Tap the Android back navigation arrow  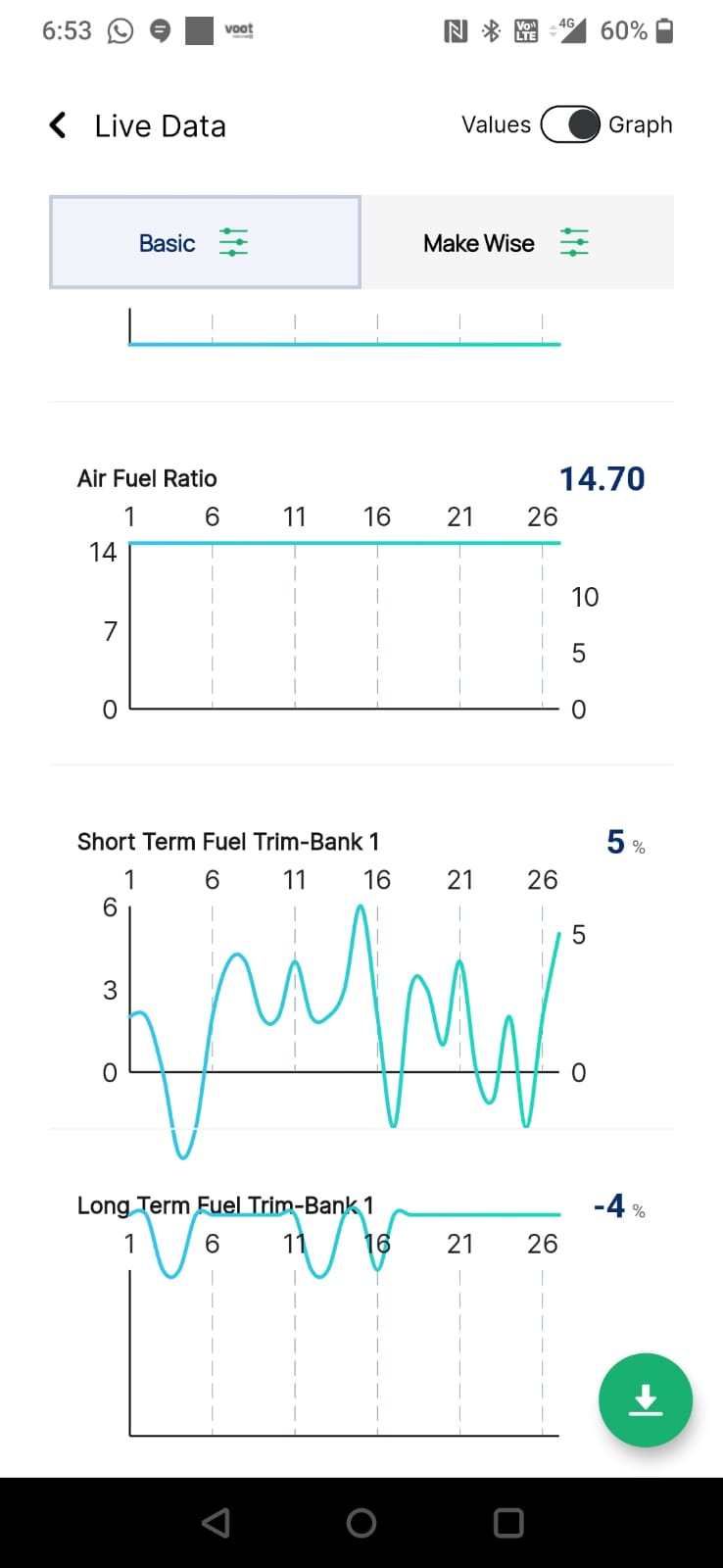216,1522
